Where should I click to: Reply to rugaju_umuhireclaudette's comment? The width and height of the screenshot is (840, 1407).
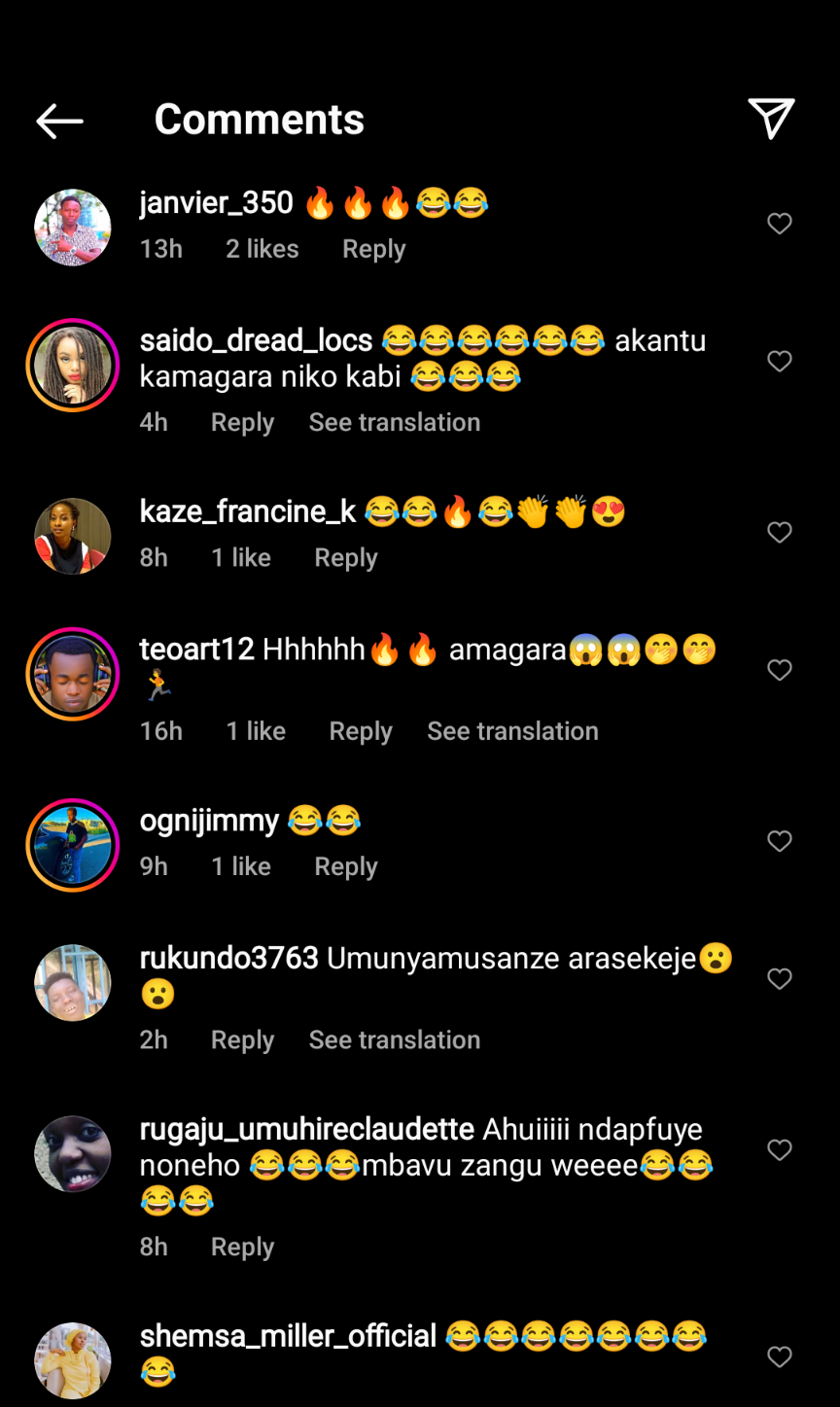coord(242,1247)
